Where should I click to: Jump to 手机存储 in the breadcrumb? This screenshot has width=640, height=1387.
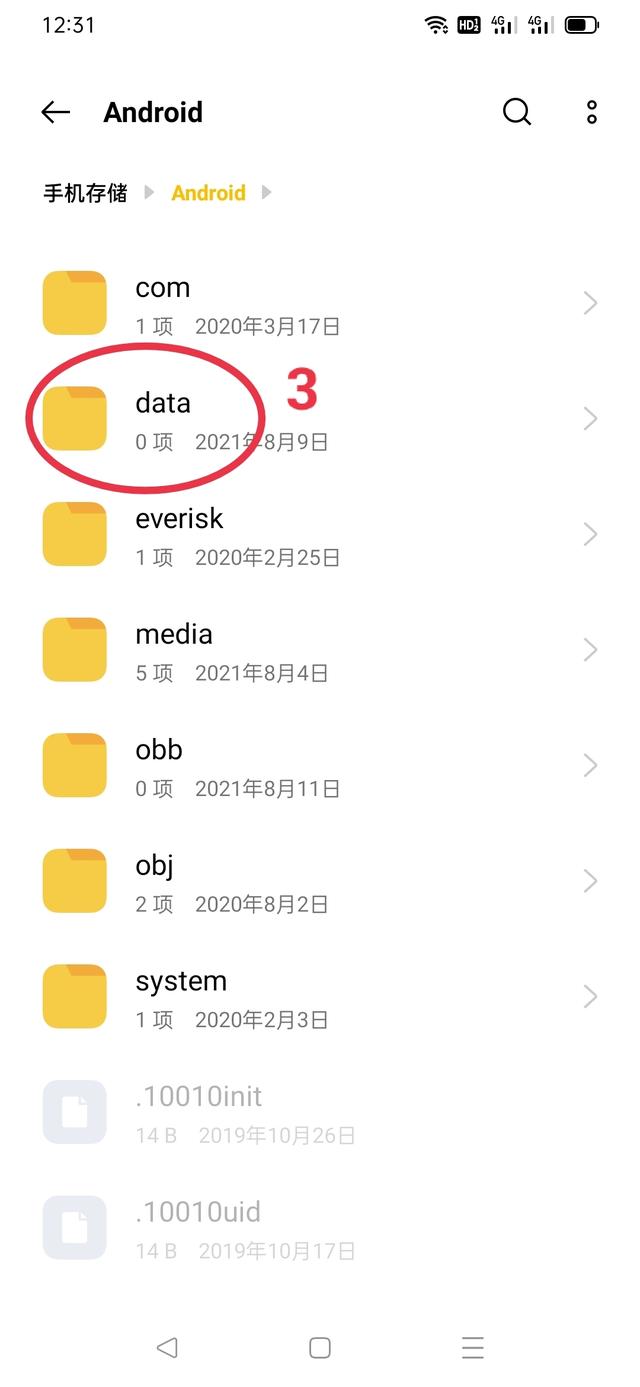click(85, 193)
